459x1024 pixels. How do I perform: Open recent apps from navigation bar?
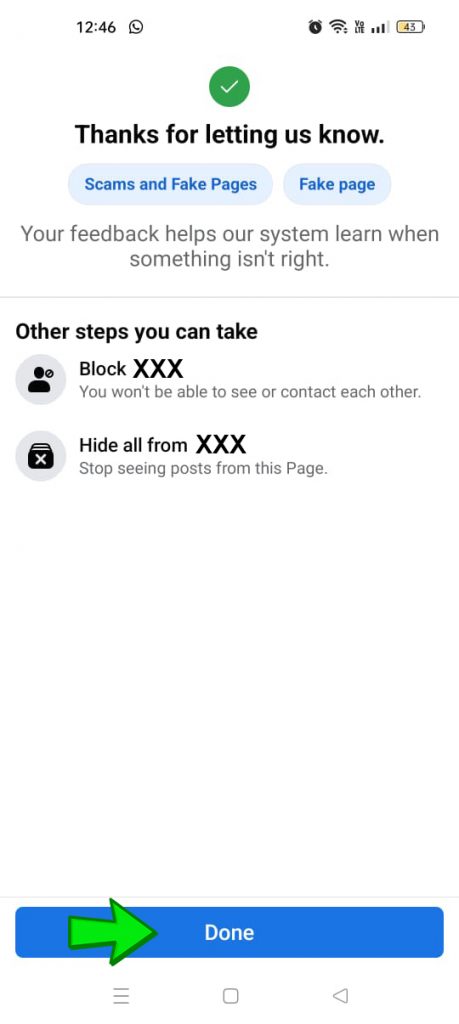[121, 995]
